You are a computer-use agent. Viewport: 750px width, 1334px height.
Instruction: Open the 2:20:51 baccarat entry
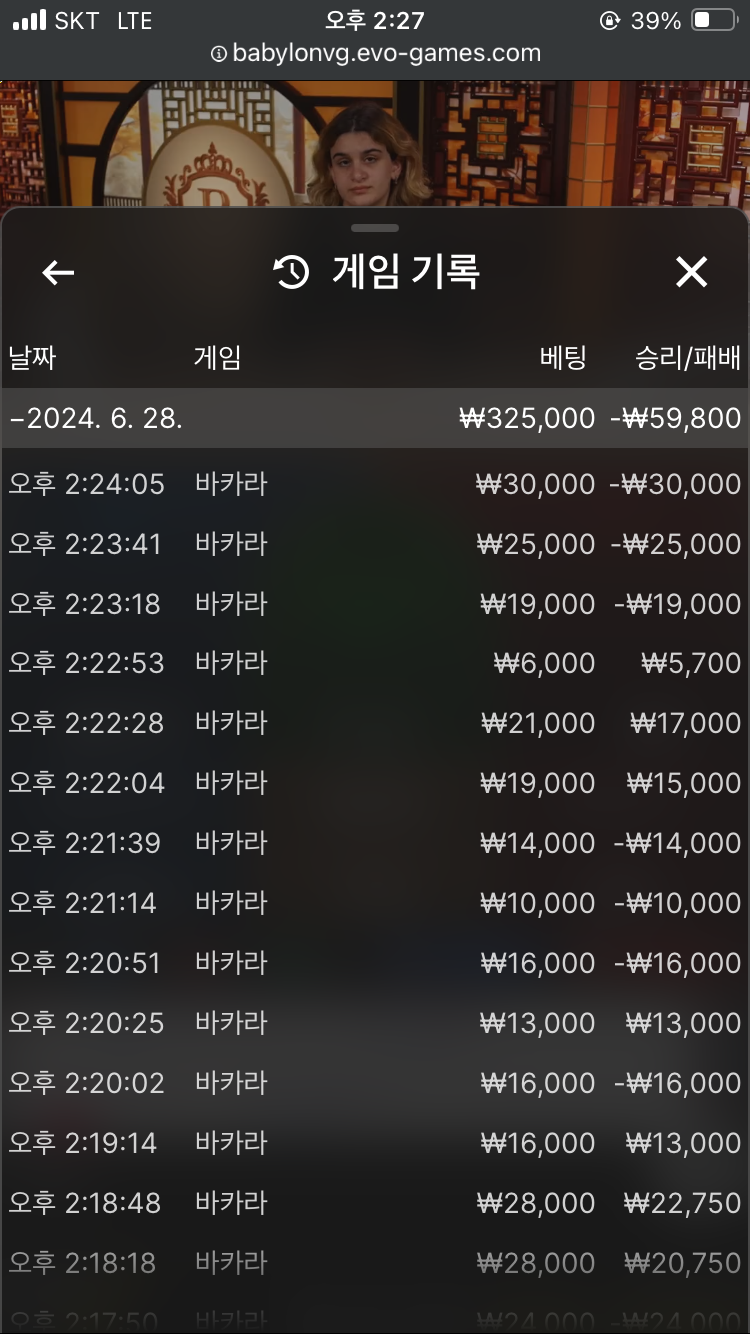374,963
